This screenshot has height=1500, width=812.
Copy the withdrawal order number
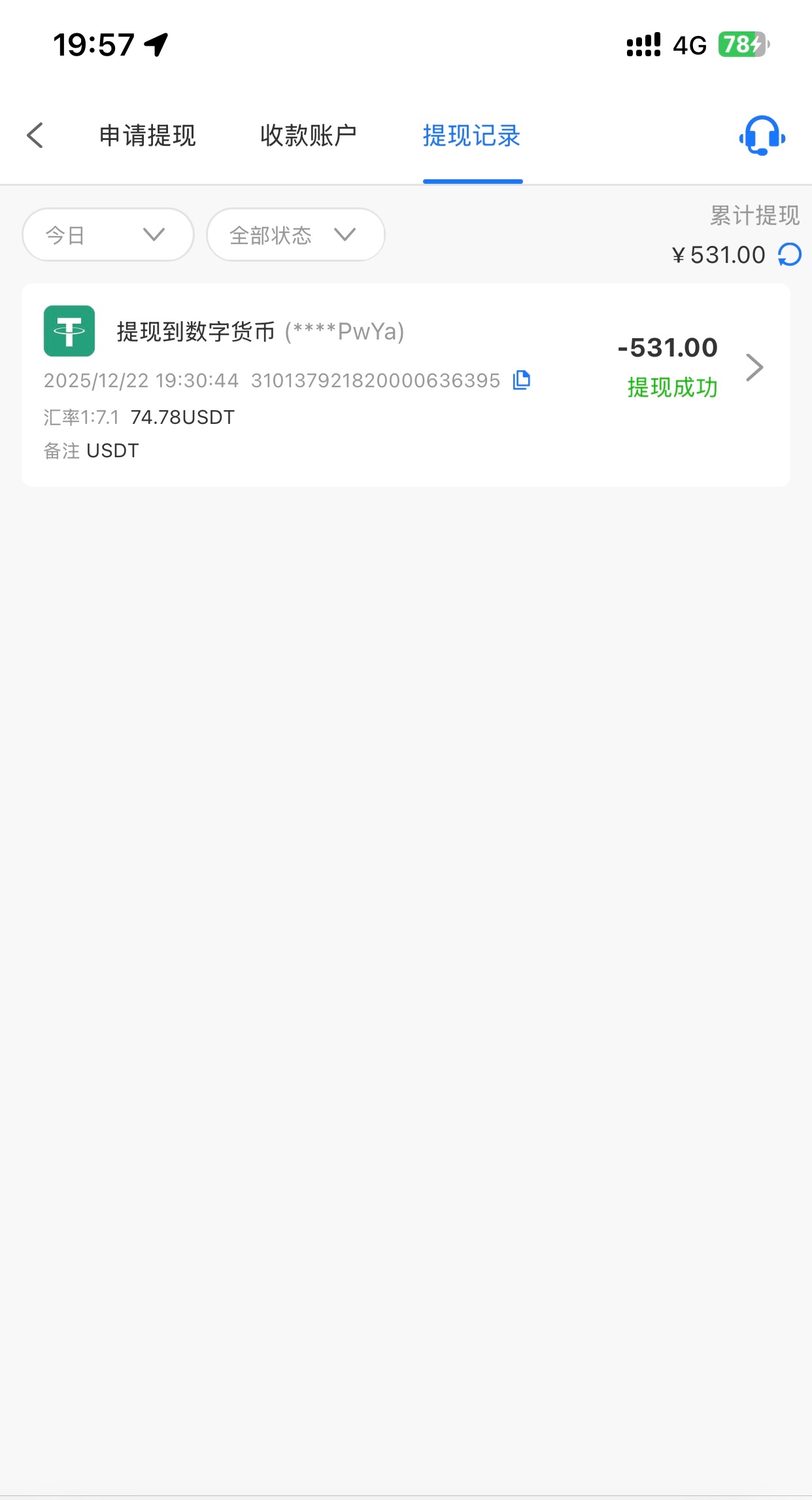pyautogui.click(x=521, y=379)
